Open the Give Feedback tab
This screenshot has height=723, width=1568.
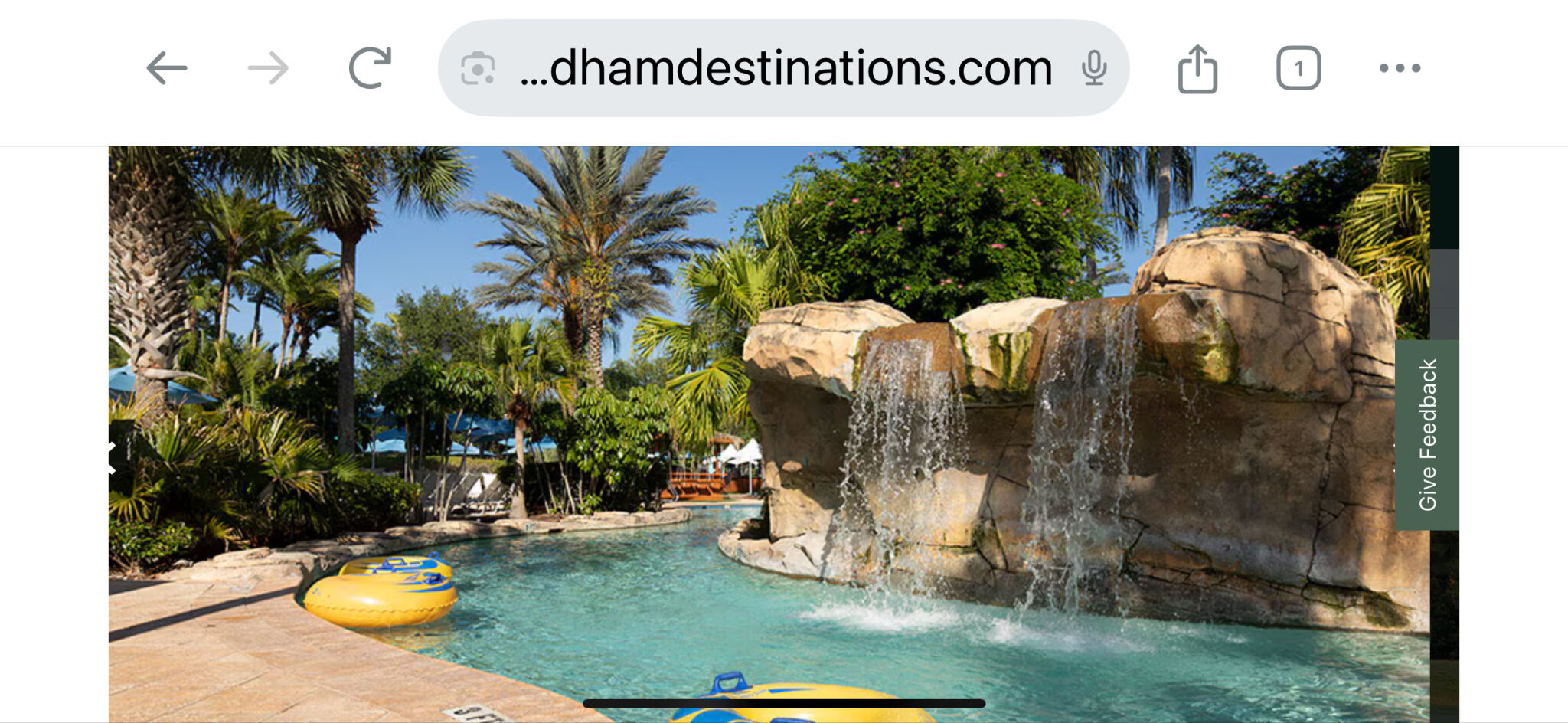pyautogui.click(x=1427, y=434)
